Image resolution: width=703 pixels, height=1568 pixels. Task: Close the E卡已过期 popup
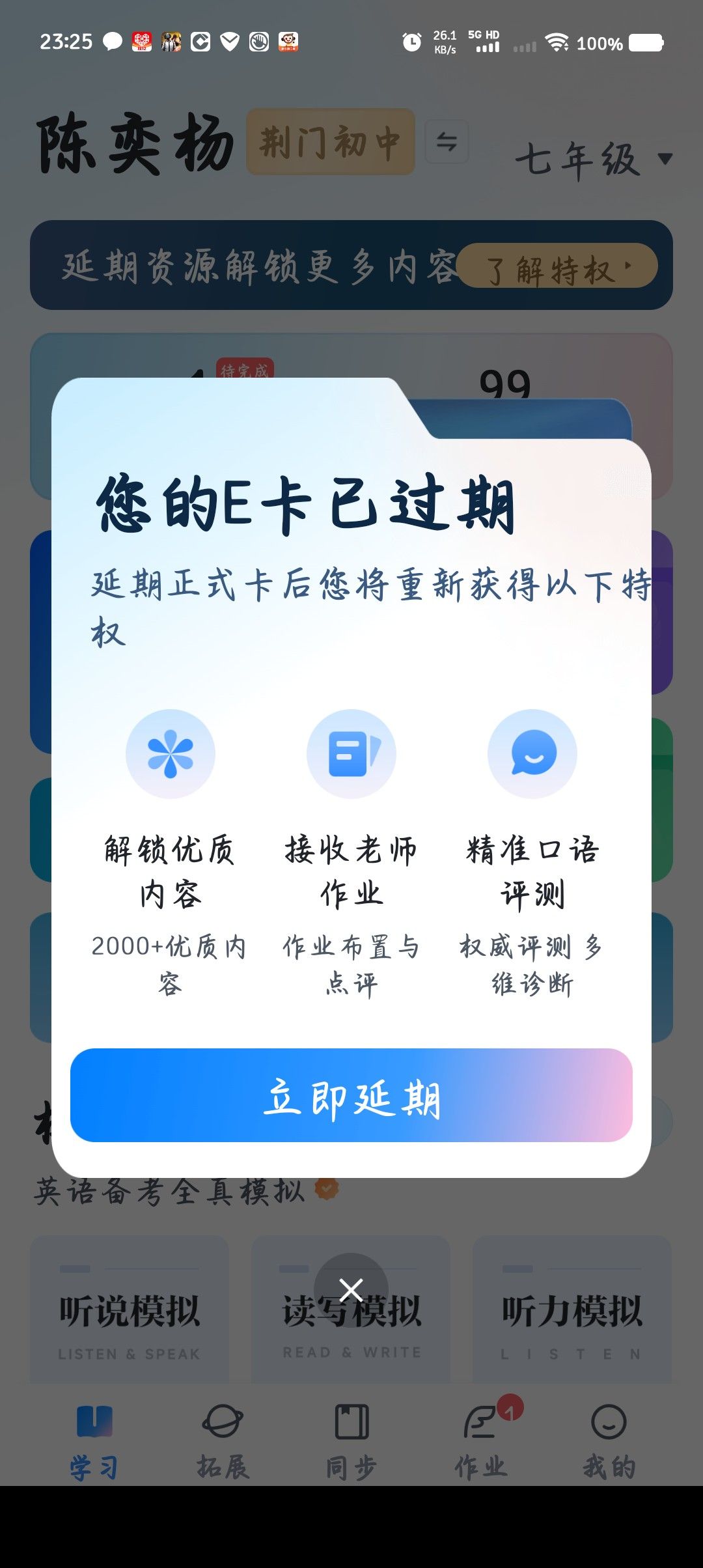tap(351, 1290)
